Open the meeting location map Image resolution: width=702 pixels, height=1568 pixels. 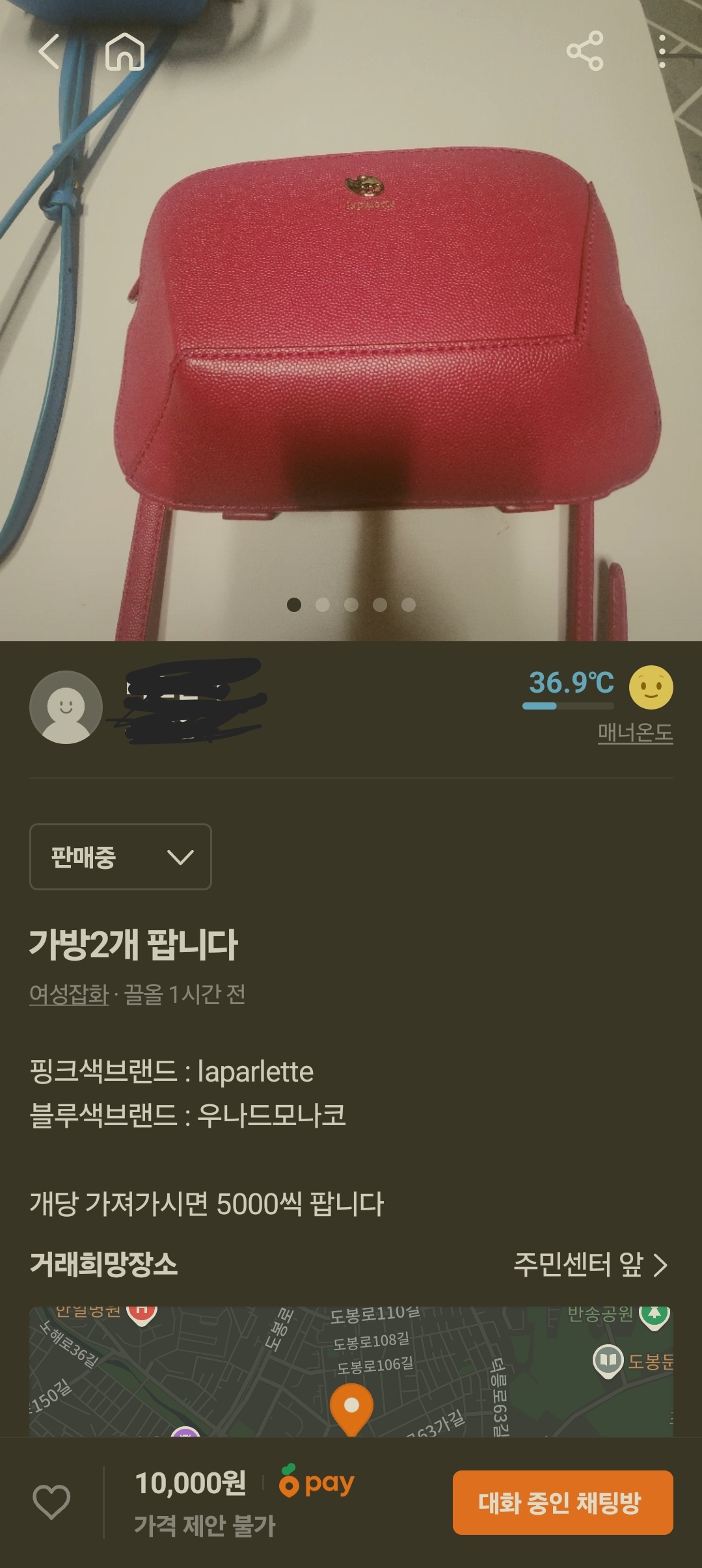point(351,1371)
